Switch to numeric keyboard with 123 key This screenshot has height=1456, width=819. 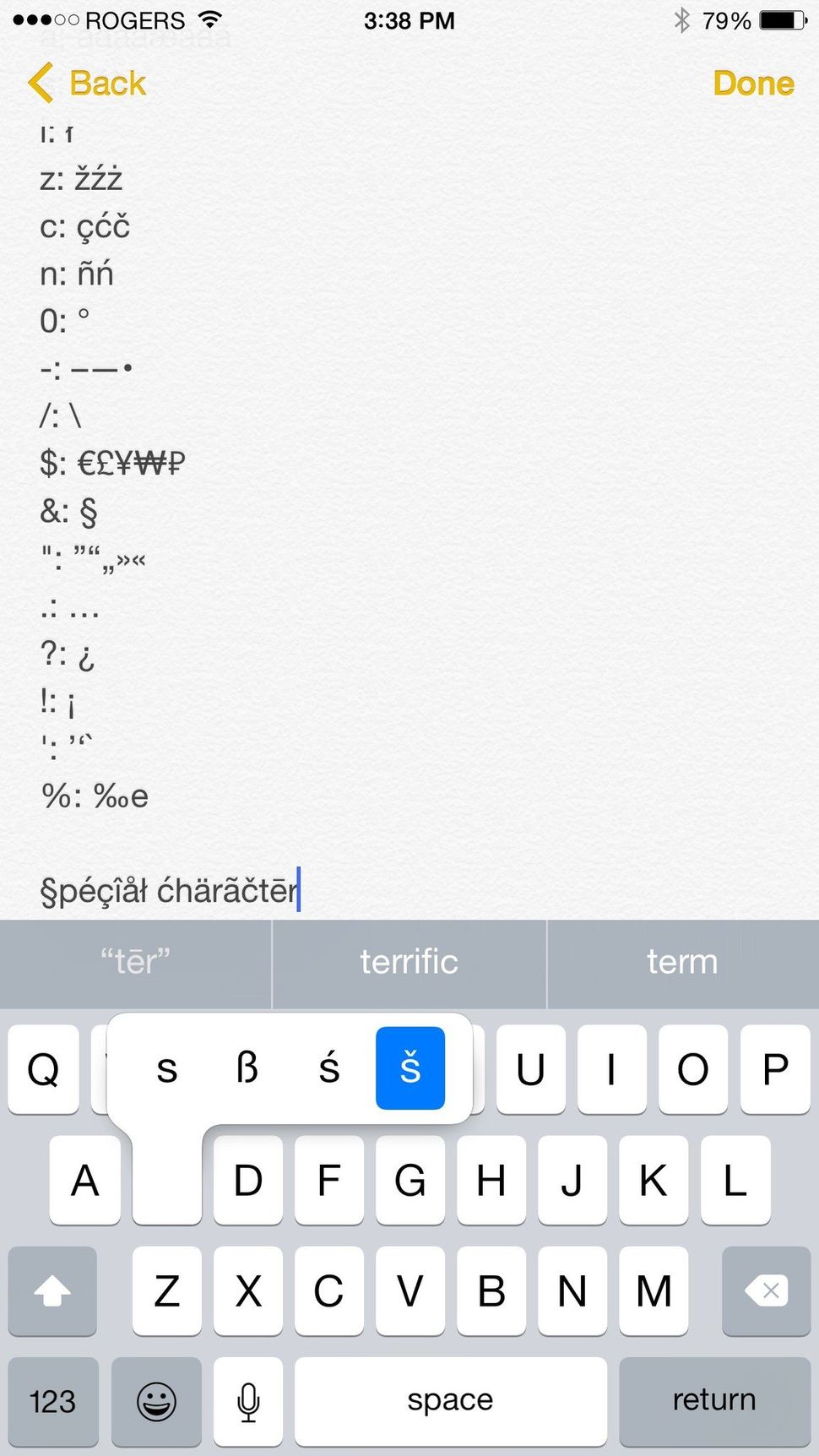click(x=52, y=1402)
